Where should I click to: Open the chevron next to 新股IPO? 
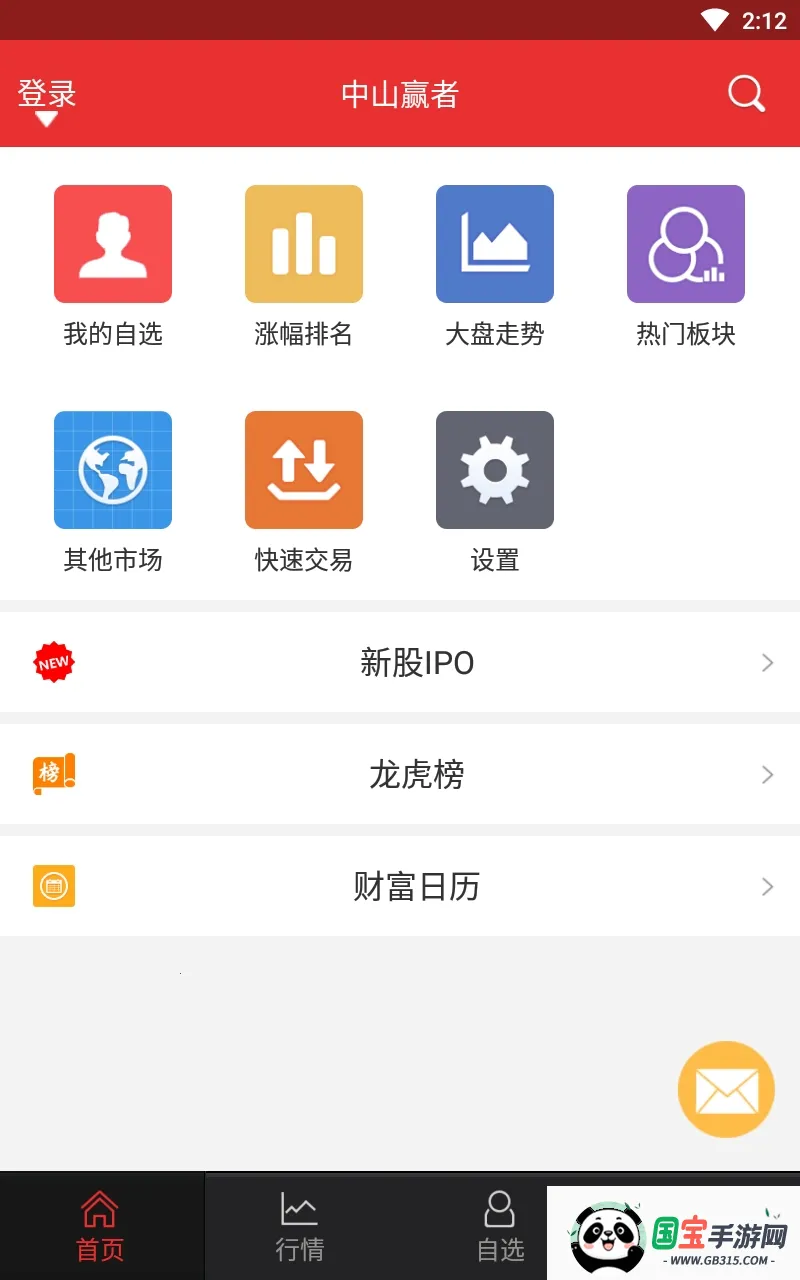click(x=767, y=662)
